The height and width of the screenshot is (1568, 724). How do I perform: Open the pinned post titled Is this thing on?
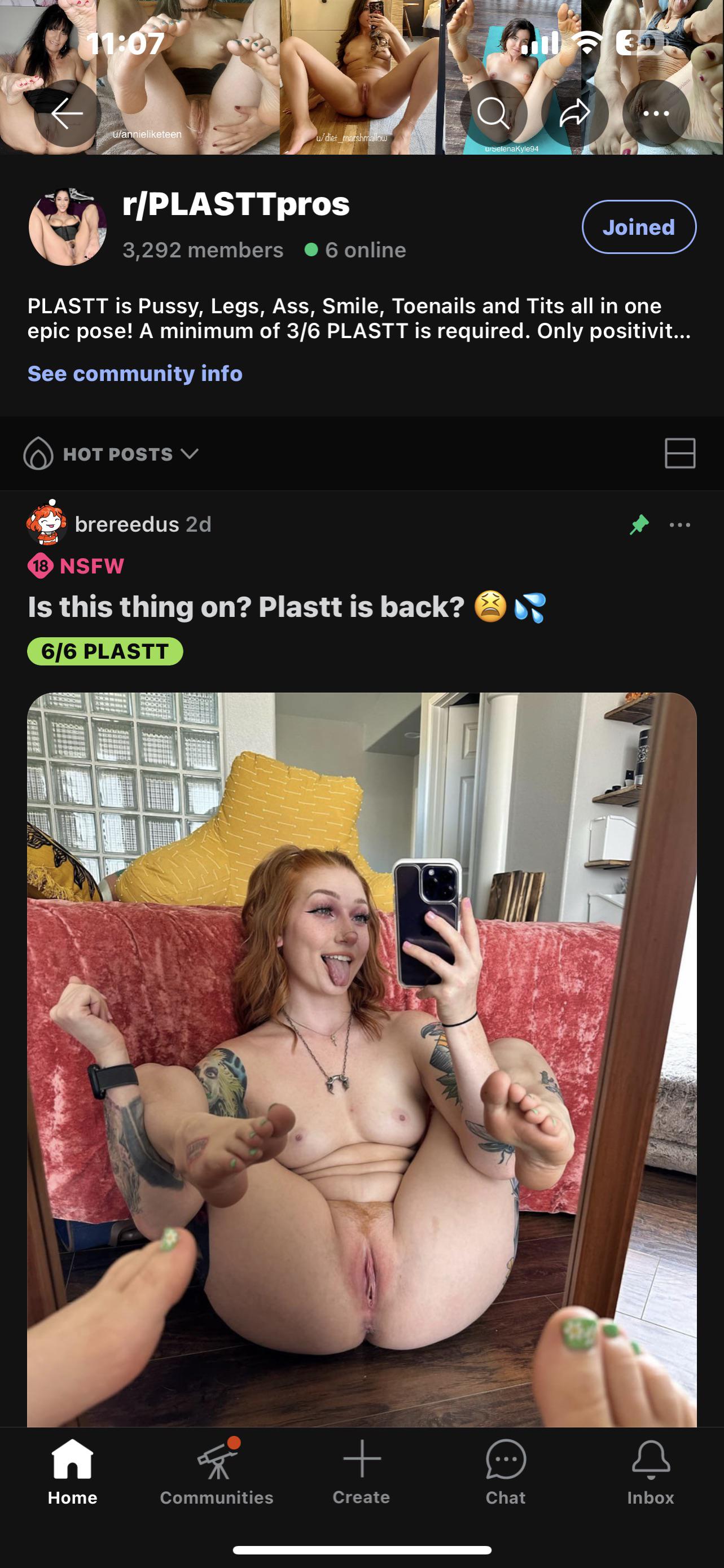click(246, 607)
